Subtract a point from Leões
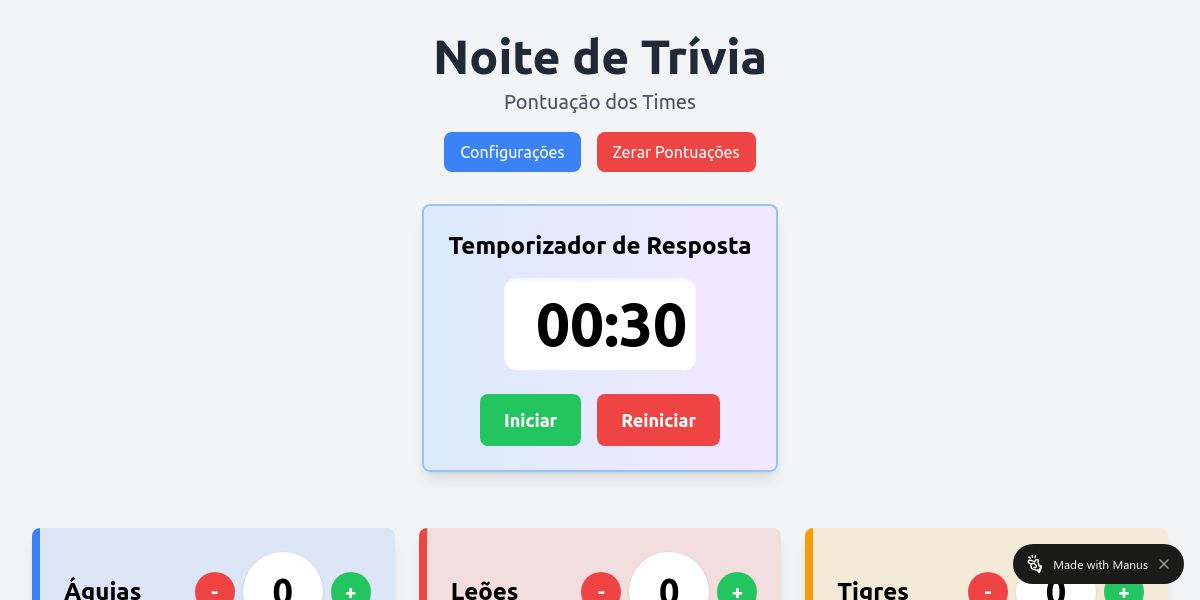The image size is (1200, 600). 601,590
